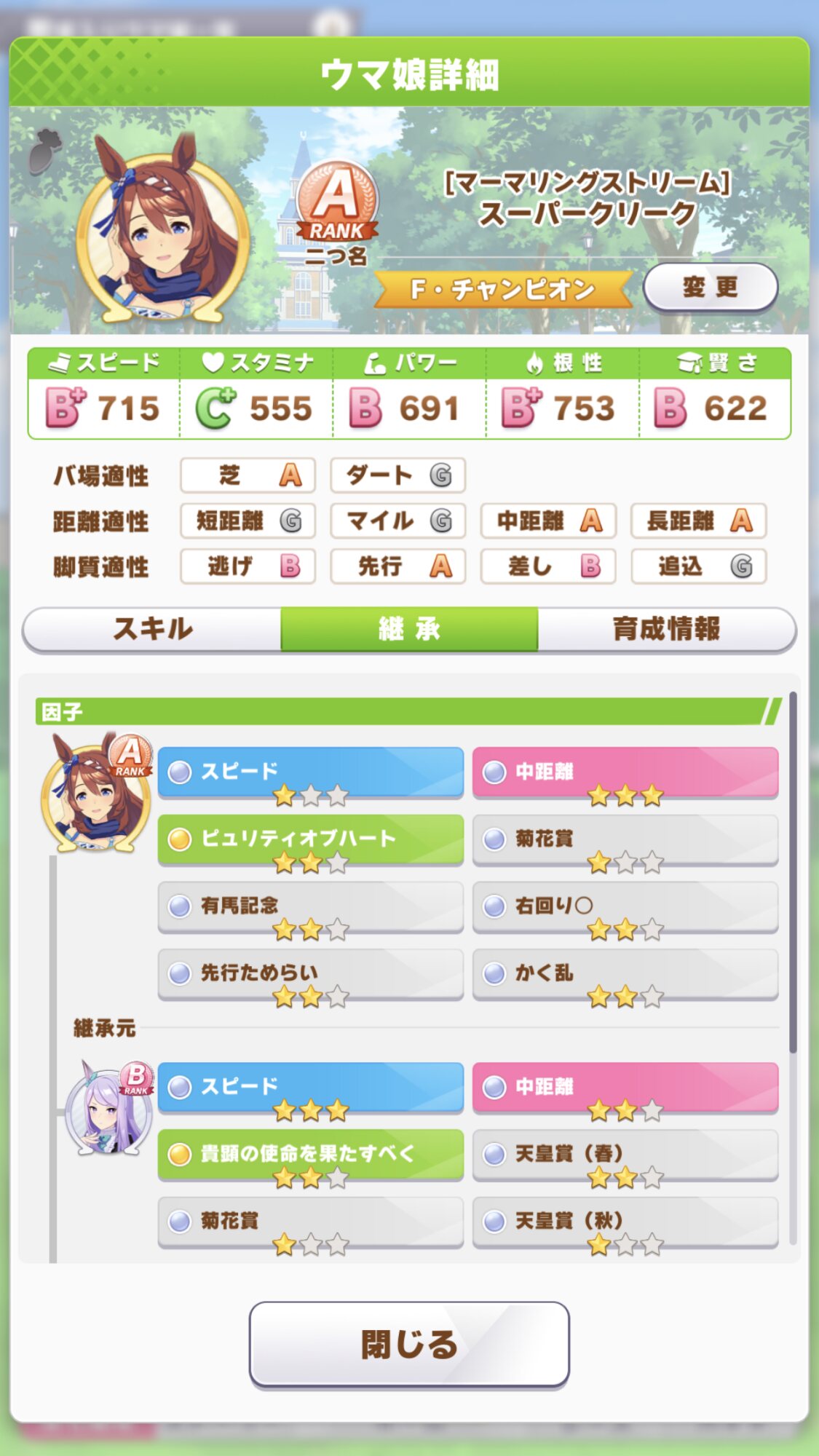The height and width of the screenshot is (1456, 819).
Task: Open the 育成情報 tab
Action: click(665, 629)
